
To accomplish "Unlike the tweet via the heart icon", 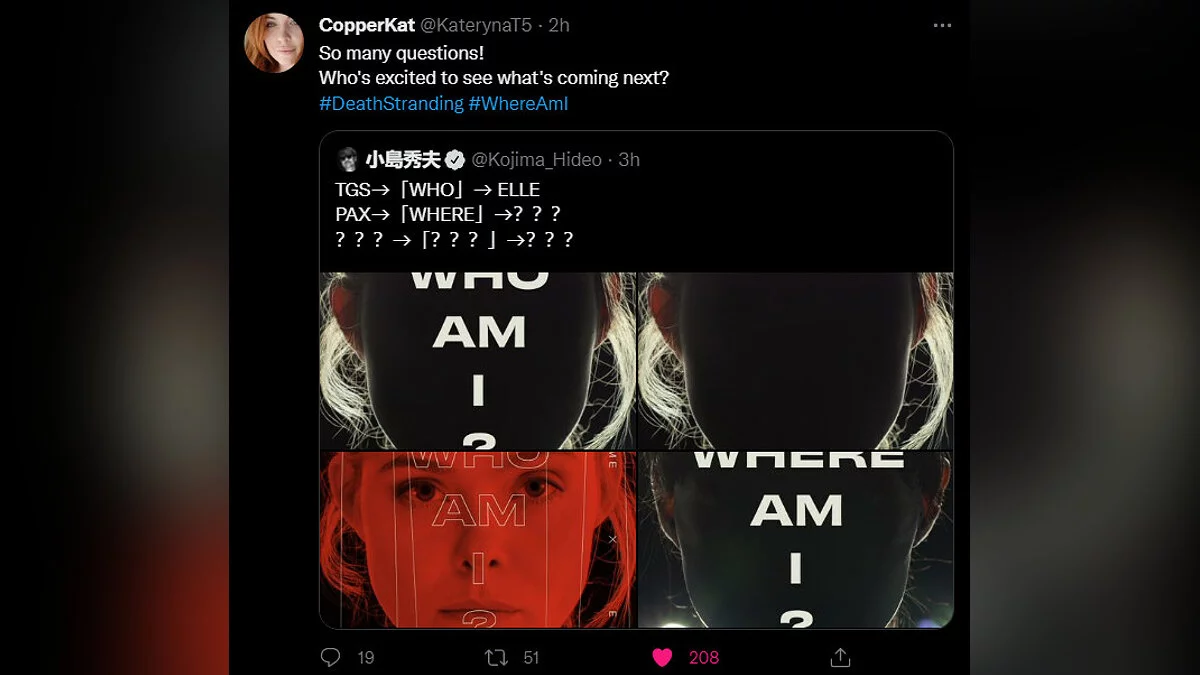I will (x=662, y=657).
